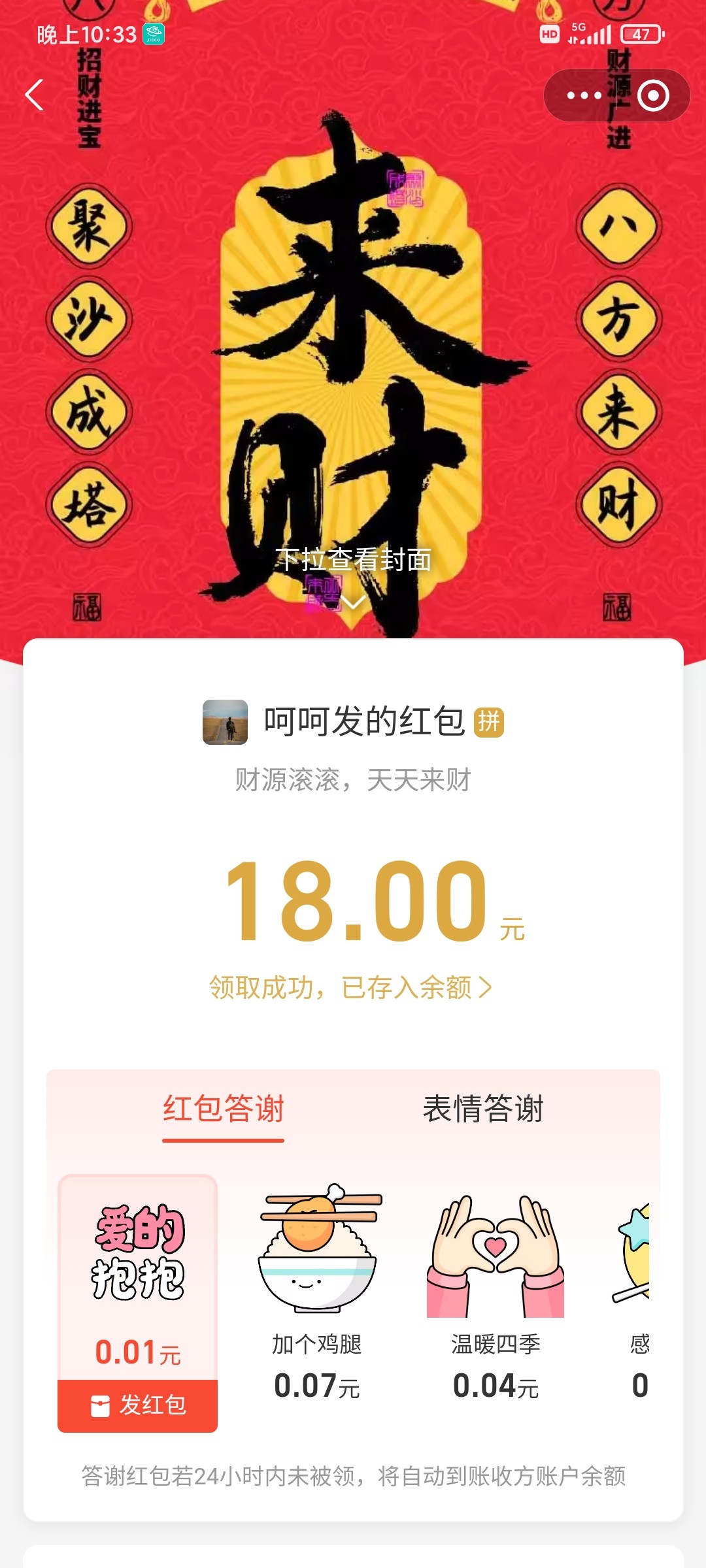Viewport: 706px width, 1568px height.
Task: Open 领取成功，已存入余额 balance link
Action: tap(350, 987)
